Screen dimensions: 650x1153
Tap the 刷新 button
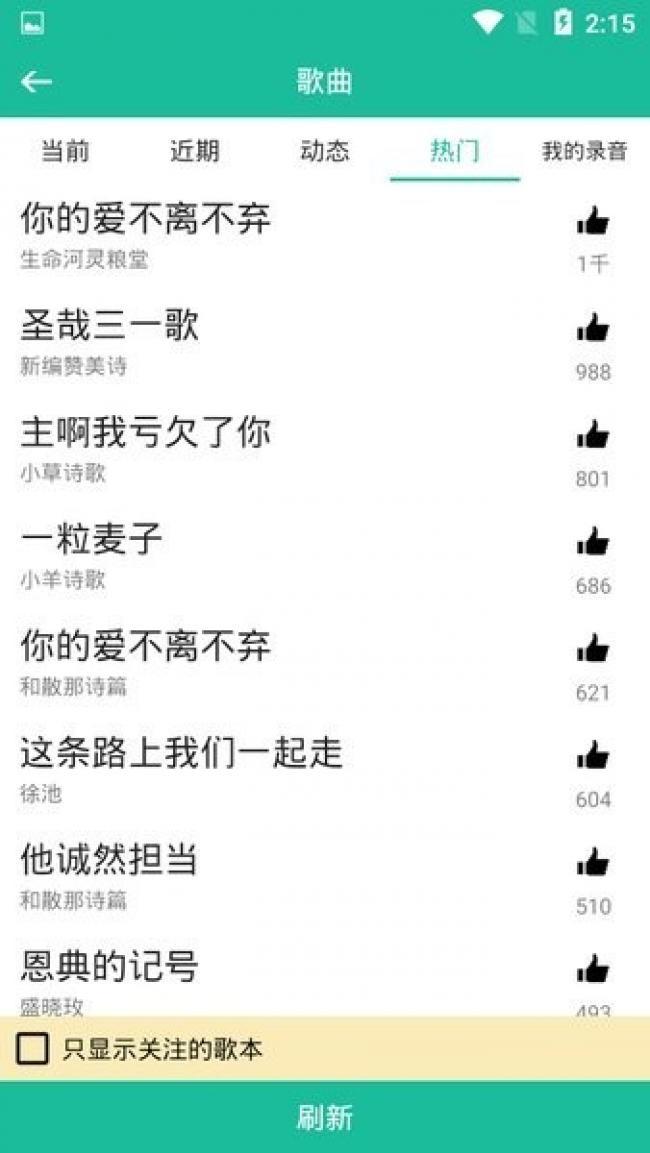tap(325, 1117)
